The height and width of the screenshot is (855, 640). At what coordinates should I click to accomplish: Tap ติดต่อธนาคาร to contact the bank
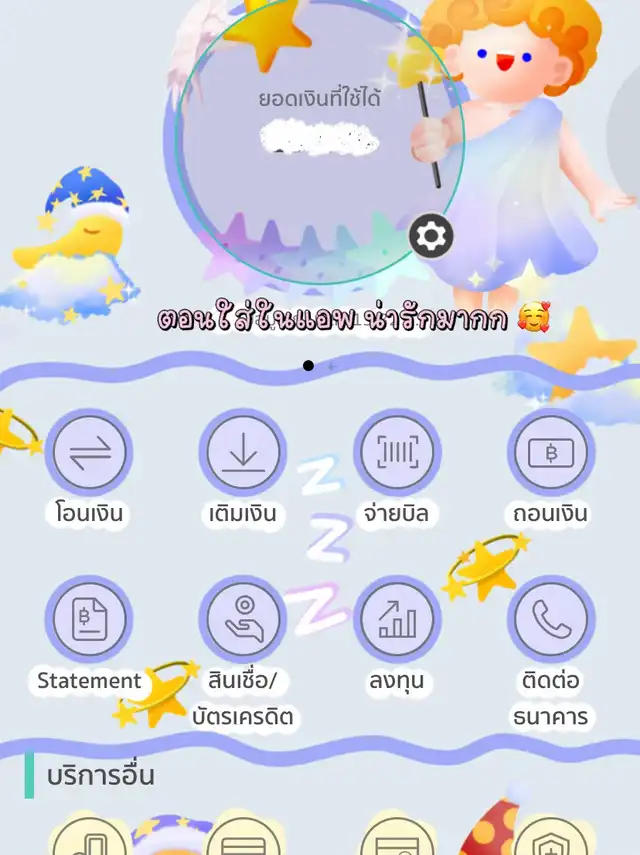(551, 621)
